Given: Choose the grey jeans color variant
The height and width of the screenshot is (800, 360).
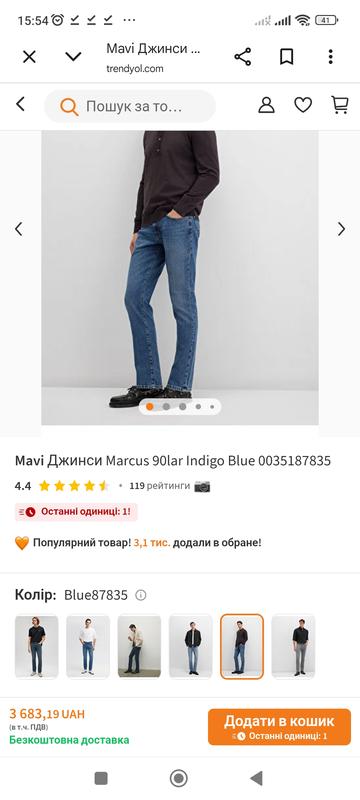Looking at the screenshot, I should 294,646.
